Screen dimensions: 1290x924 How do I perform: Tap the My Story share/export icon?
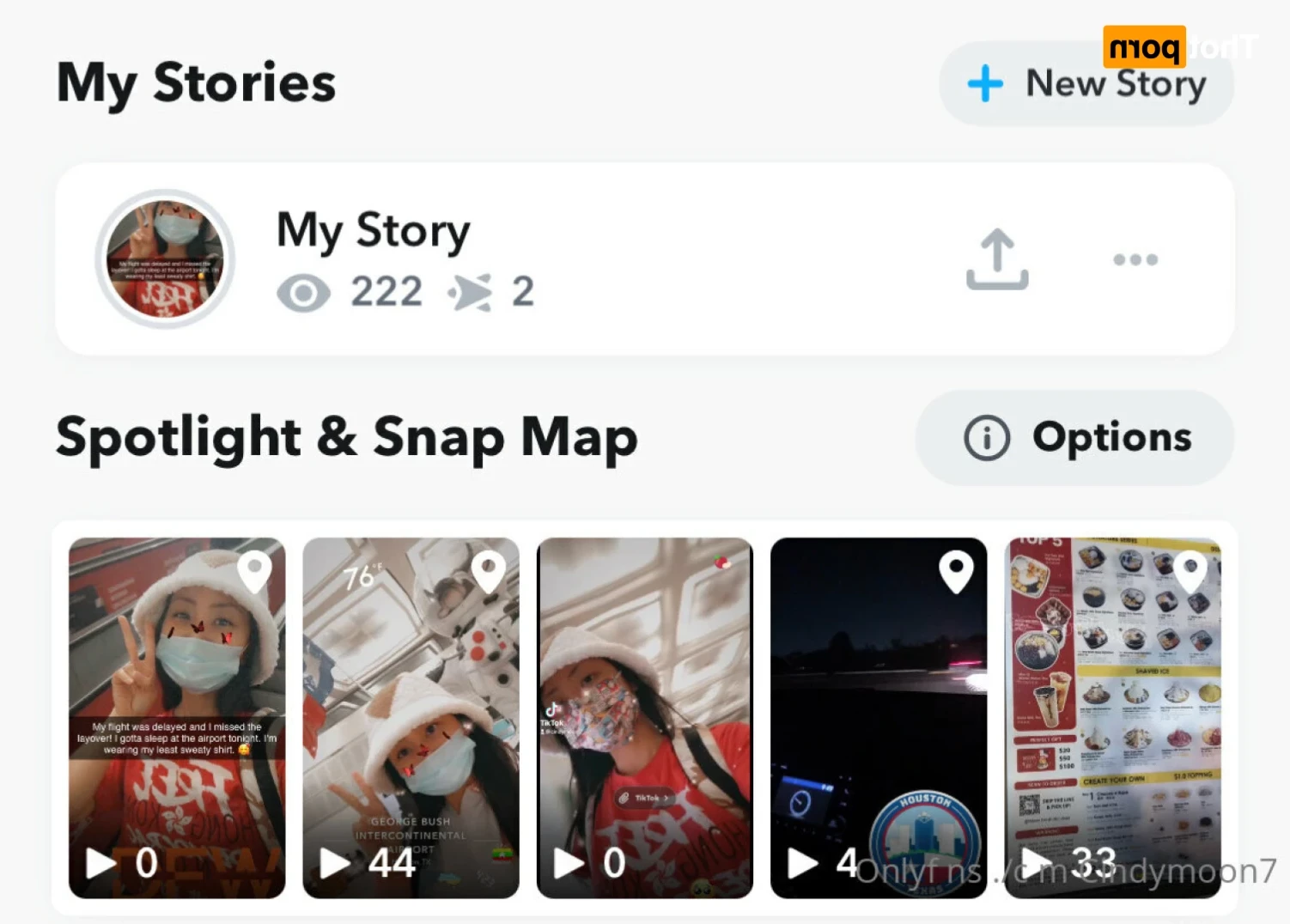coord(996,258)
